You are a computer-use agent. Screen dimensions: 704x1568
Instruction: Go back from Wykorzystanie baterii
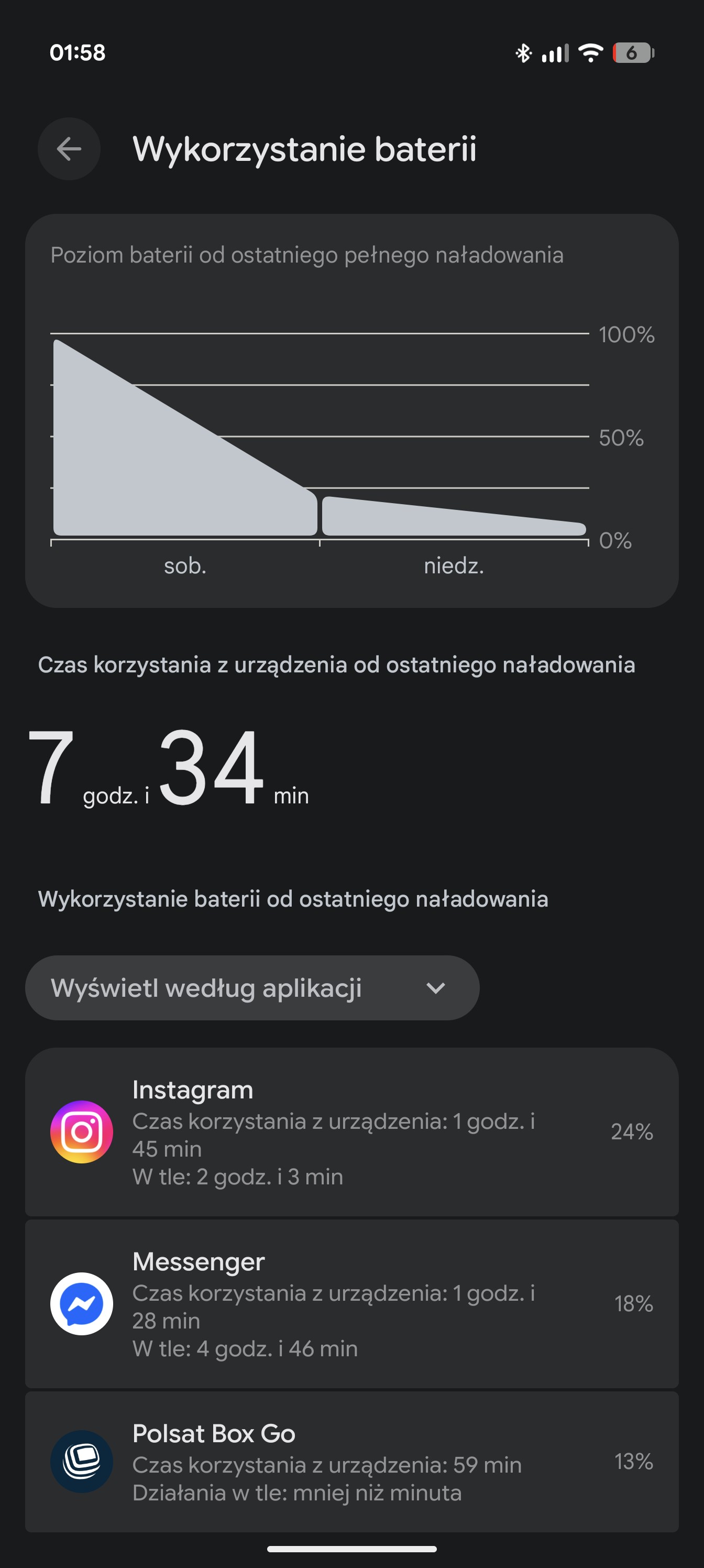point(69,148)
